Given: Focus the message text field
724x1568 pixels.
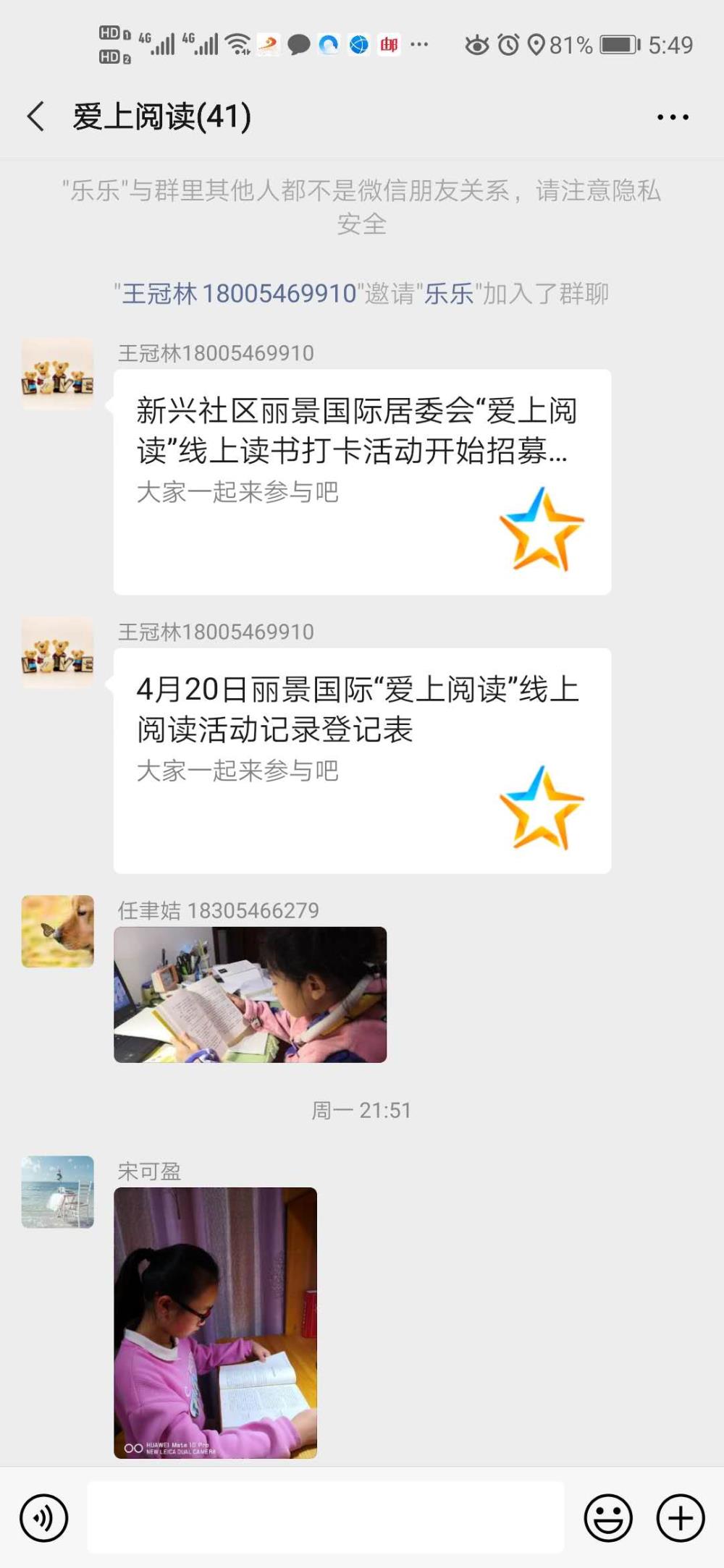Looking at the screenshot, I should pos(326,1517).
